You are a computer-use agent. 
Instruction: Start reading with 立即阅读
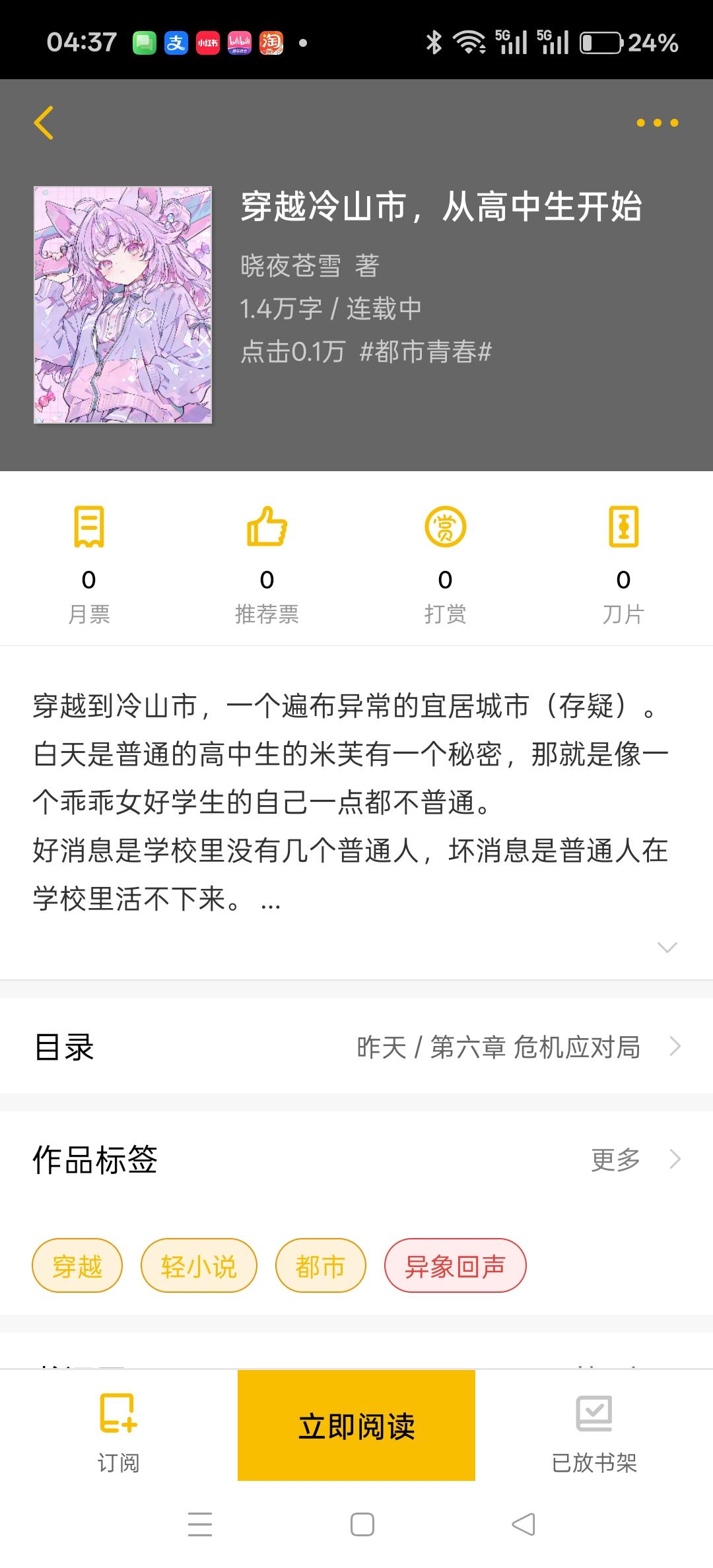[356, 1425]
